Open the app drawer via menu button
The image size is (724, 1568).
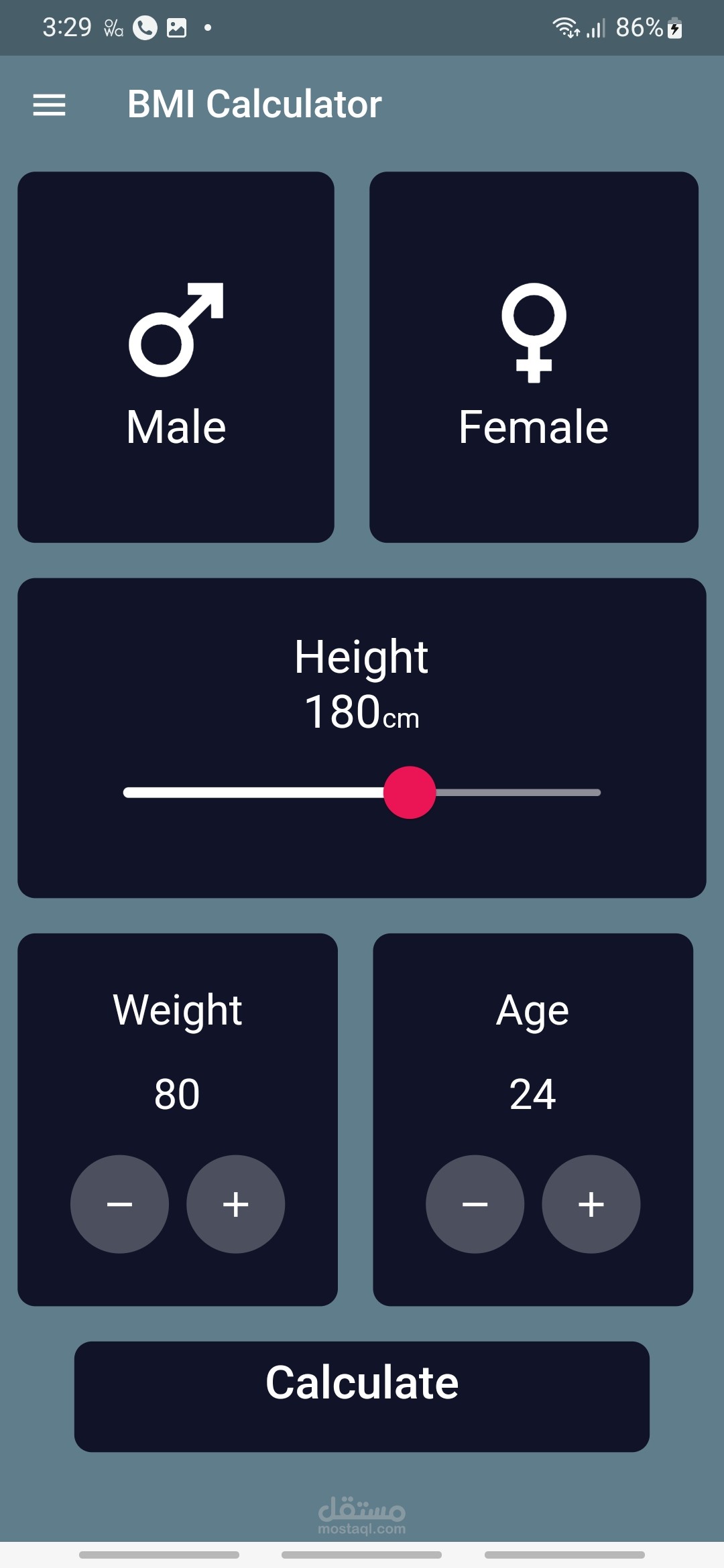pos(48,105)
